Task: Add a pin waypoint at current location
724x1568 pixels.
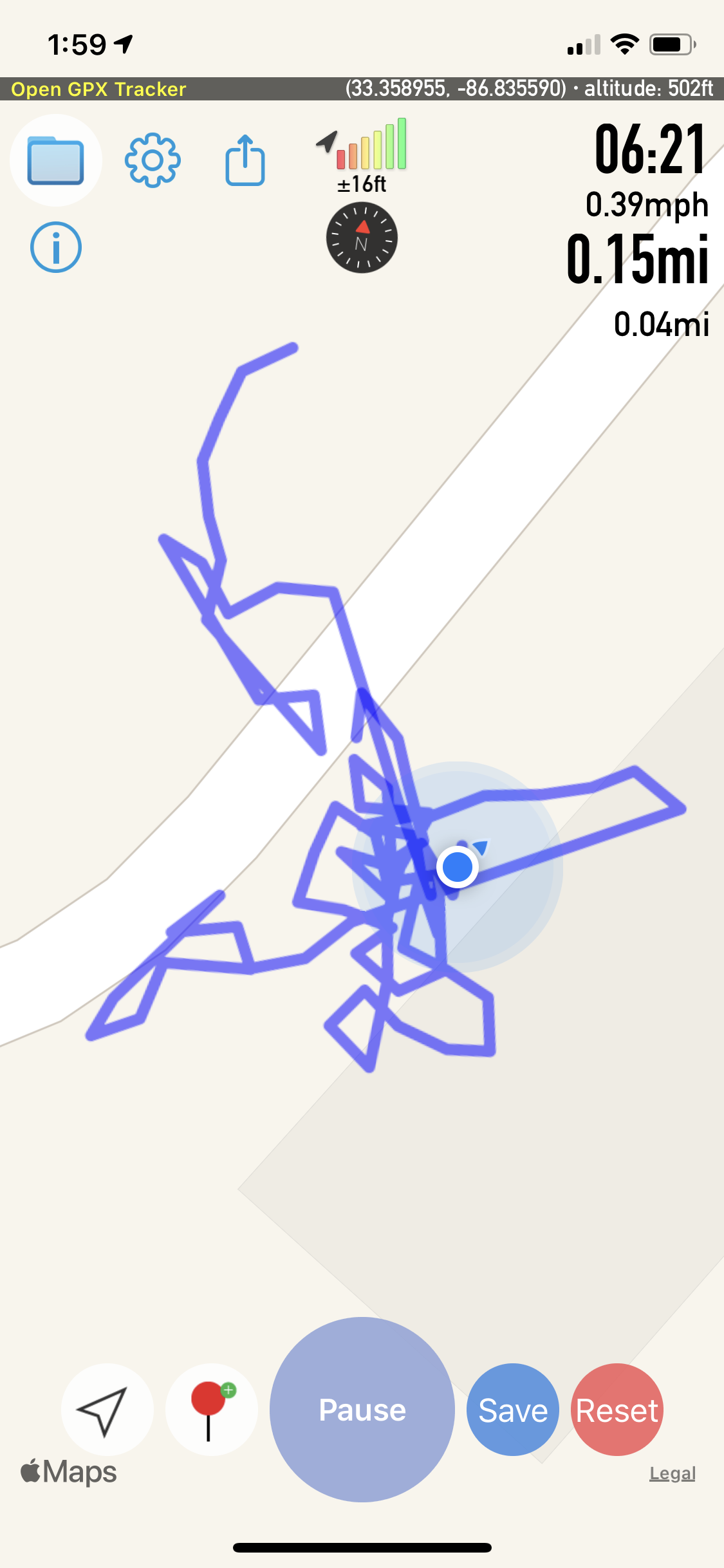Action: pyautogui.click(x=211, y=1410)
